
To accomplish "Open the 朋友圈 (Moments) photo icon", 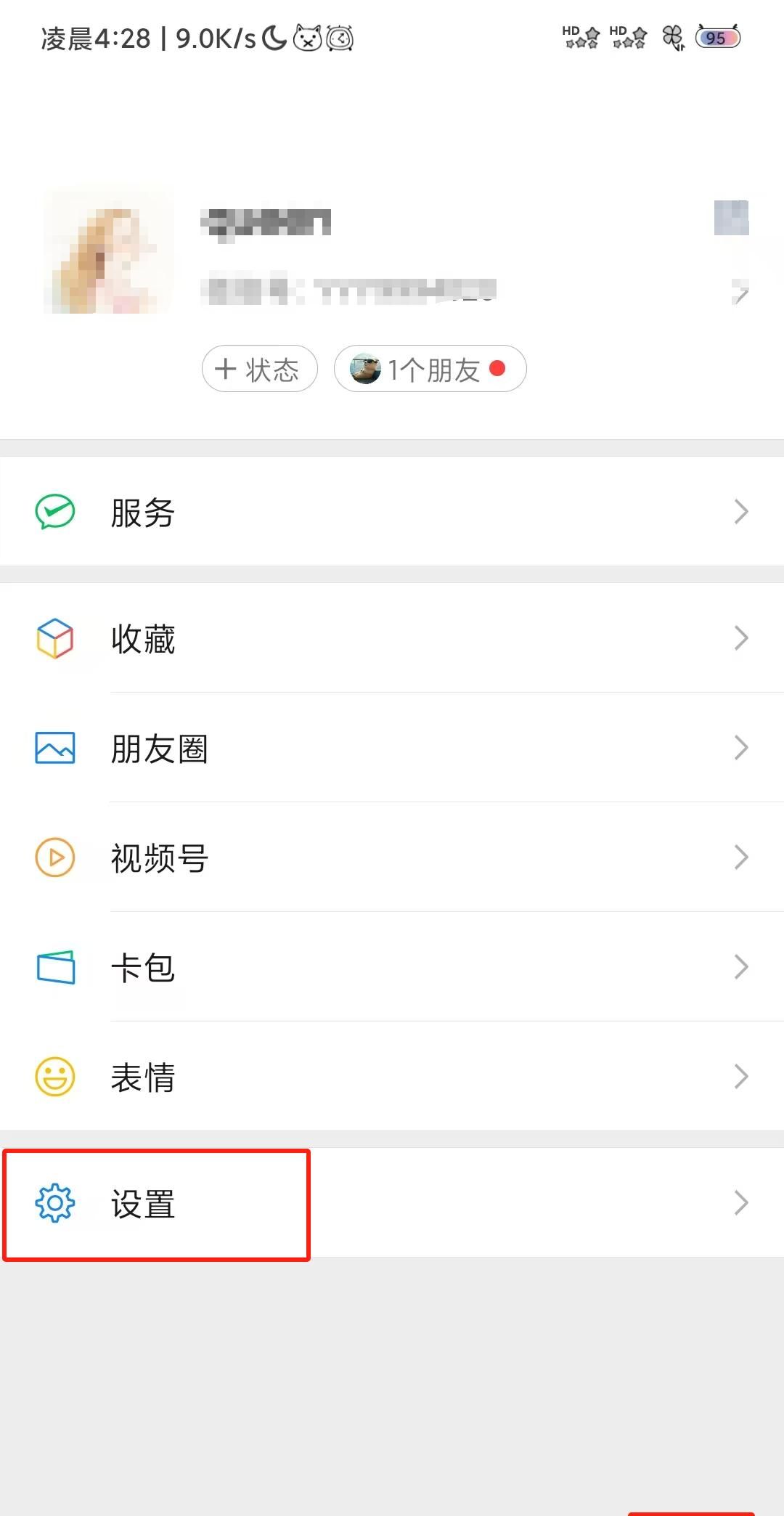I will [54, 748].
